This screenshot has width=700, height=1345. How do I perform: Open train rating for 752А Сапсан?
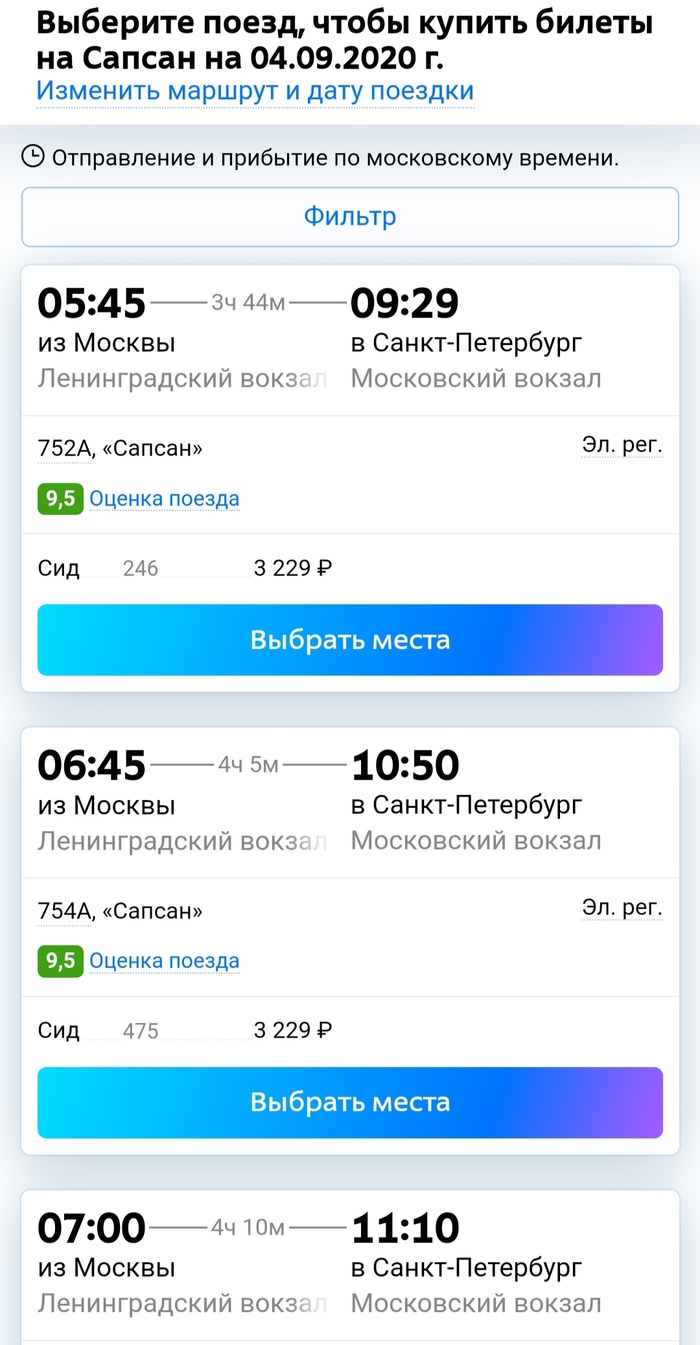(x=164, y=499)
